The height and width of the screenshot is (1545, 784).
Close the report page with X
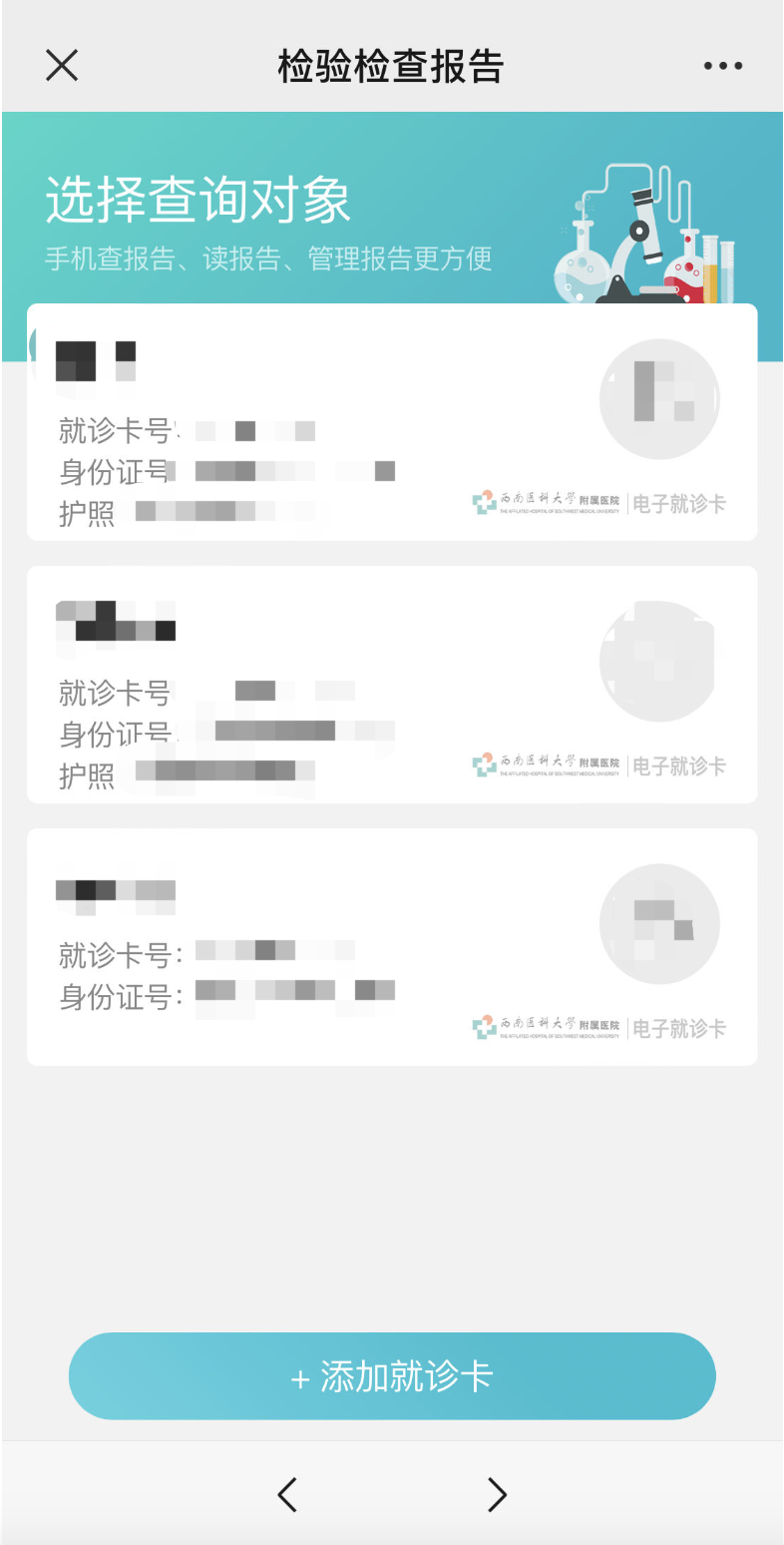point(62,66)
